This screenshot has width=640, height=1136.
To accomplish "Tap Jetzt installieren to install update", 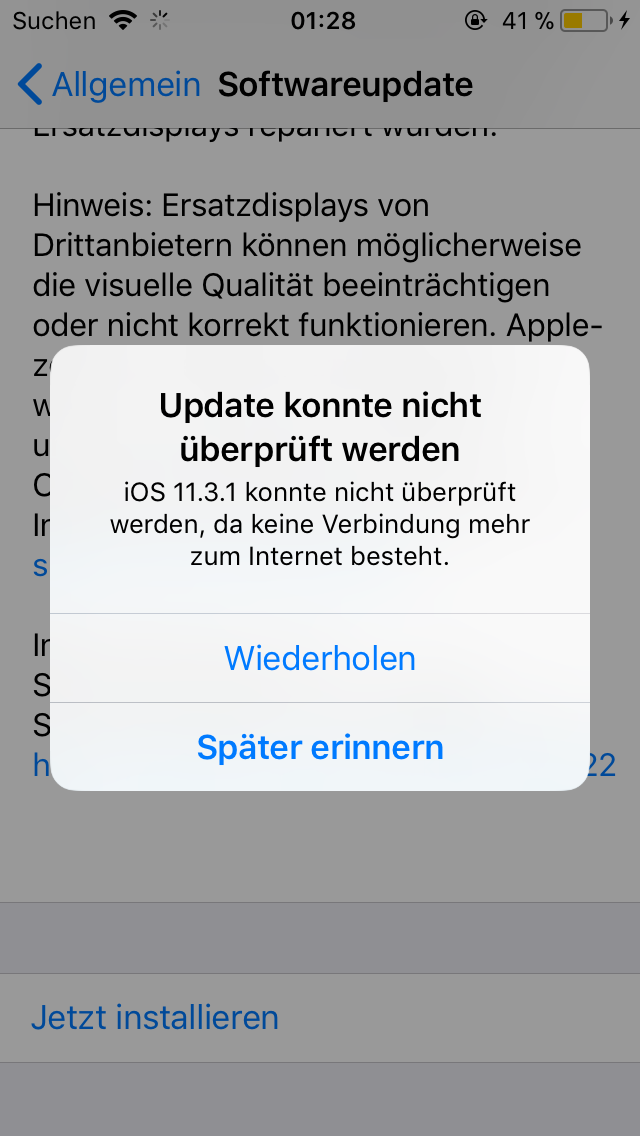I will click(x=320, y=1017).
